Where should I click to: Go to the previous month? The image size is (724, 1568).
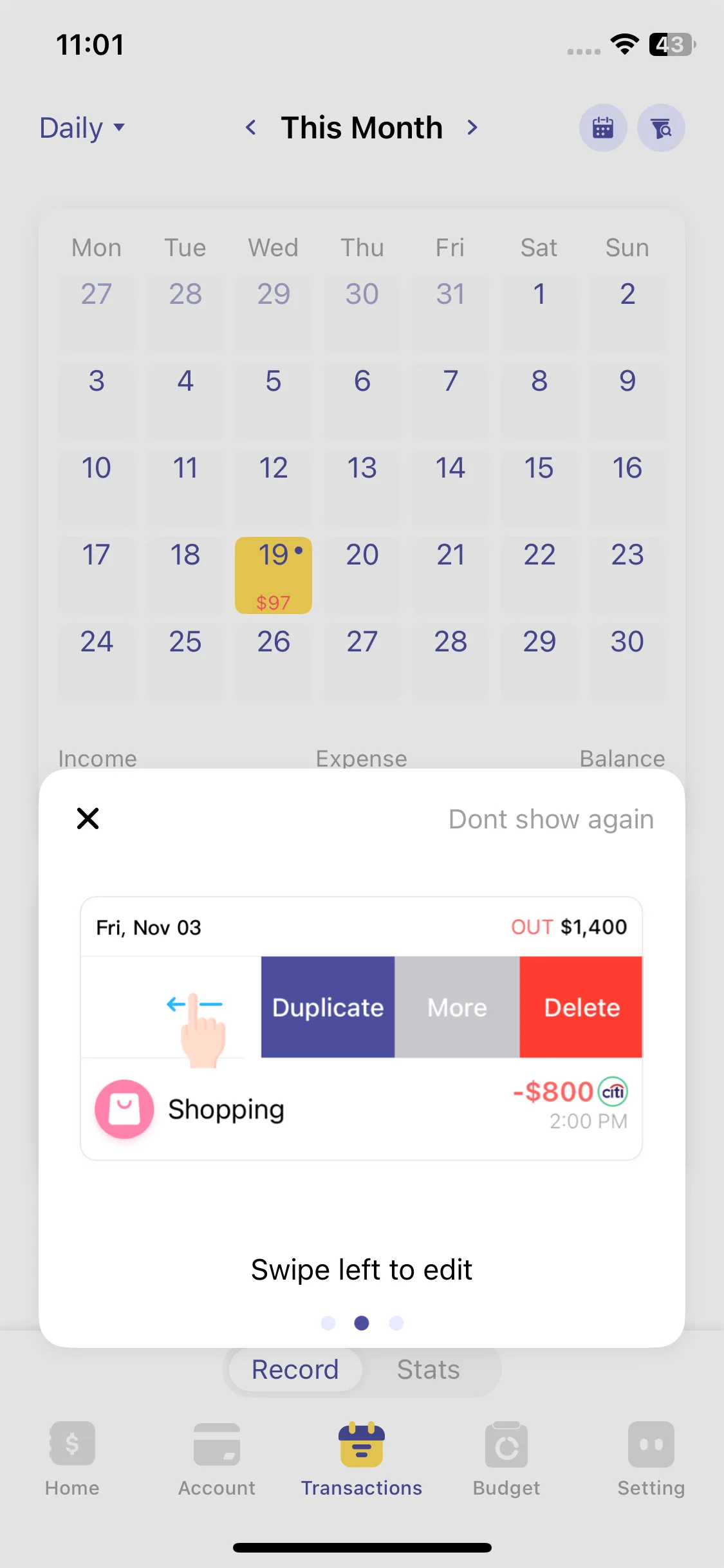coord(251,127)
